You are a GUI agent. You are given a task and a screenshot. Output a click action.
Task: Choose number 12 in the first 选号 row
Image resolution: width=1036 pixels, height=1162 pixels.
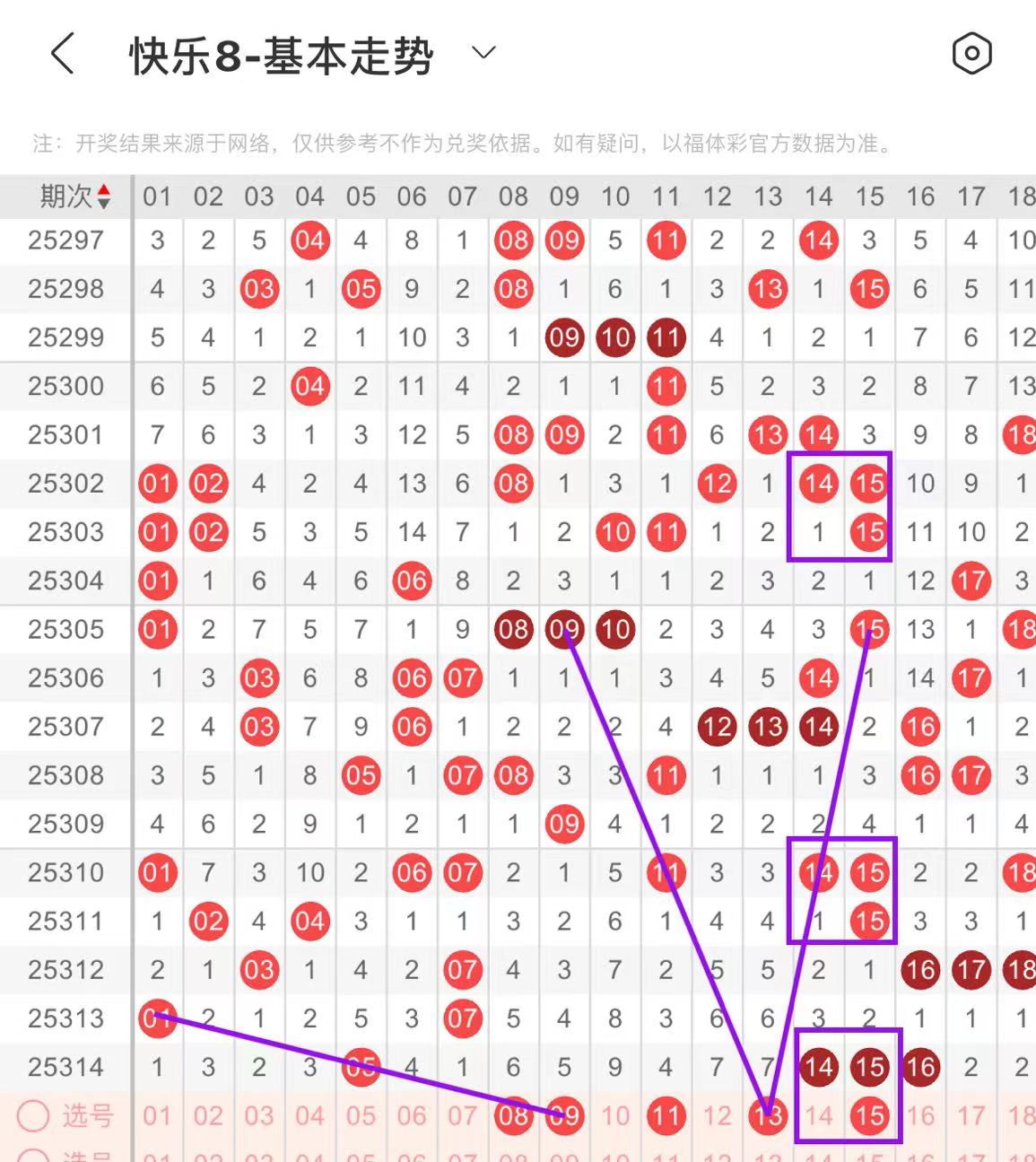click(x=717, y=1116)
